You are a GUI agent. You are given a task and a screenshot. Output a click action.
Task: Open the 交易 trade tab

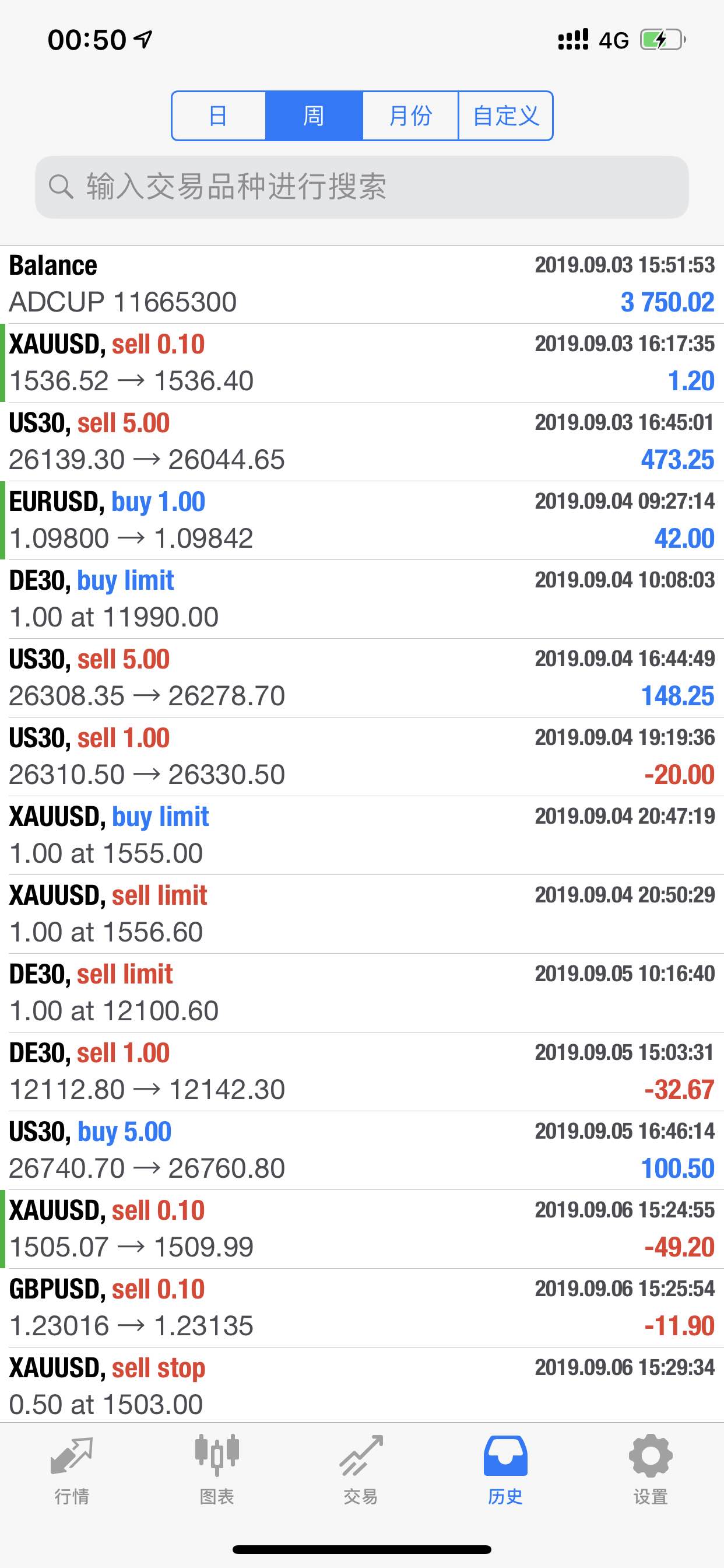click(x=361, y=1470)
